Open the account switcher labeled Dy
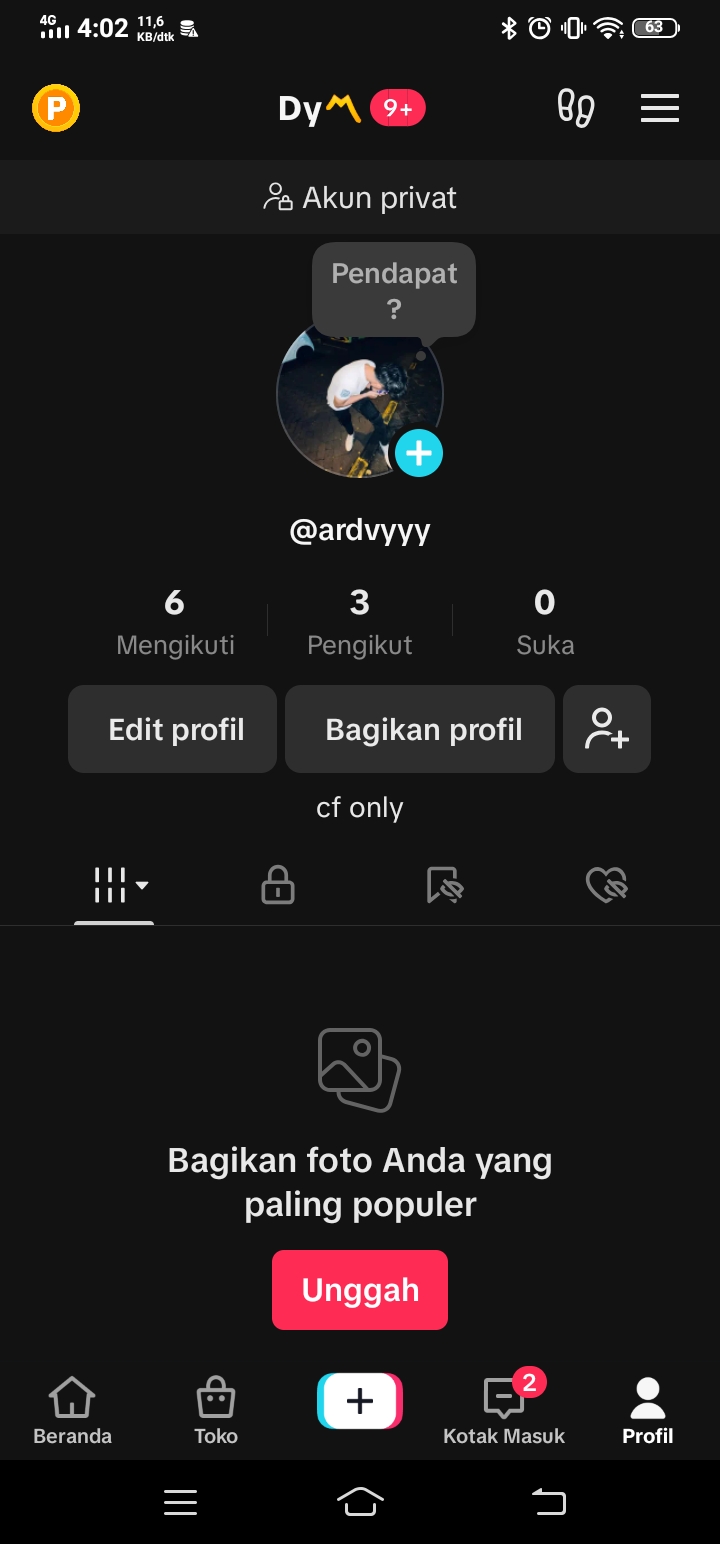720x1544 pixels. (319, 108)
